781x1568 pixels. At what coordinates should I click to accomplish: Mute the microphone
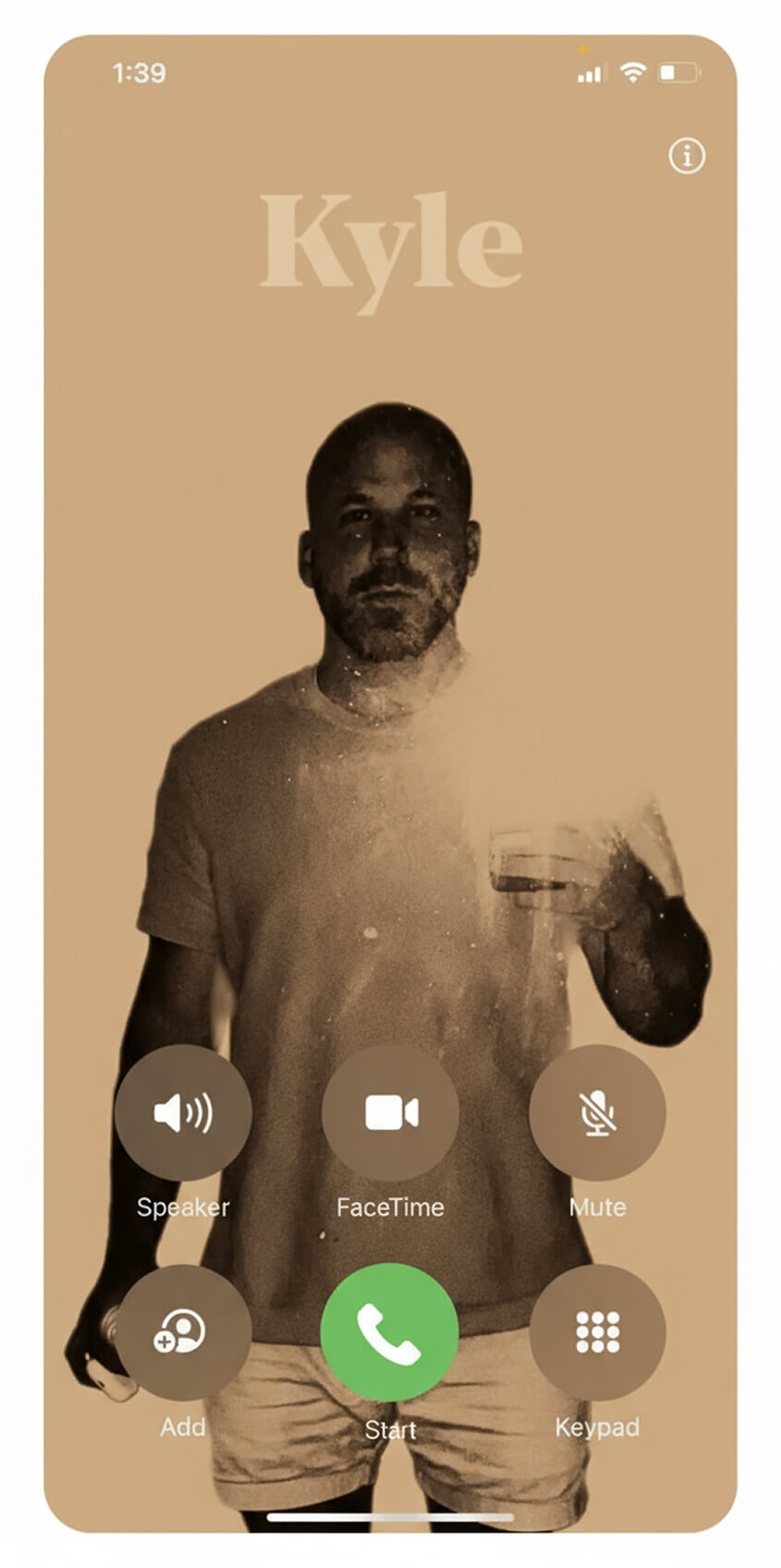click(x=597, y=1112)
